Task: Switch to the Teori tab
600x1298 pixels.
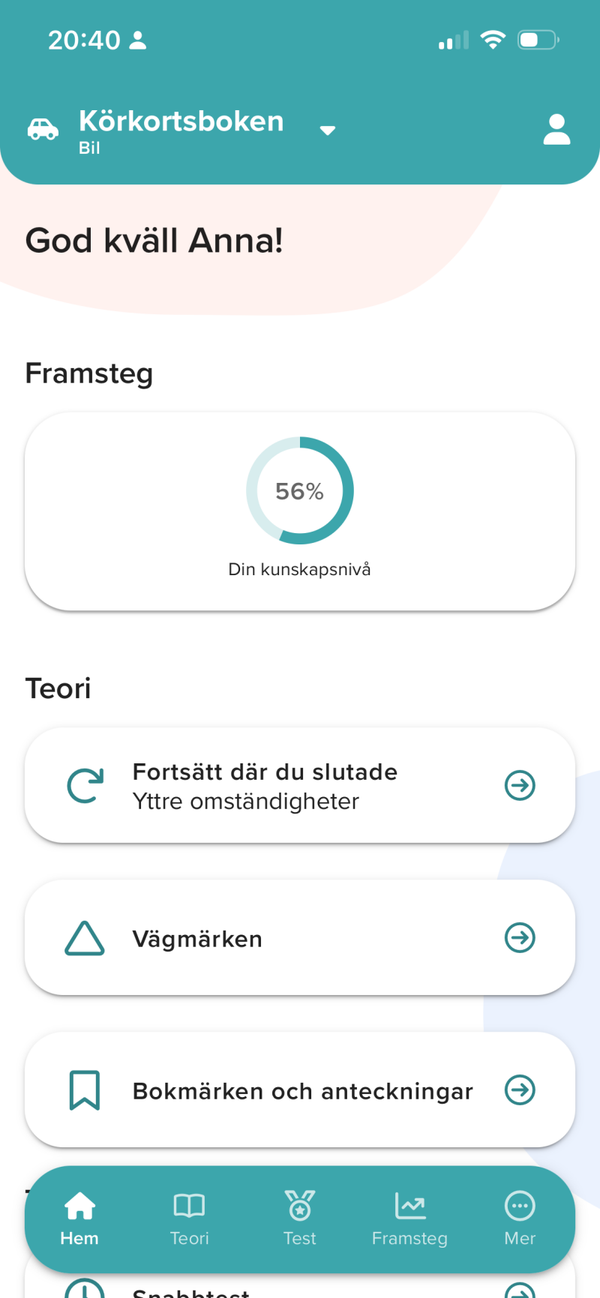Action: click(x=189, y=1219)
